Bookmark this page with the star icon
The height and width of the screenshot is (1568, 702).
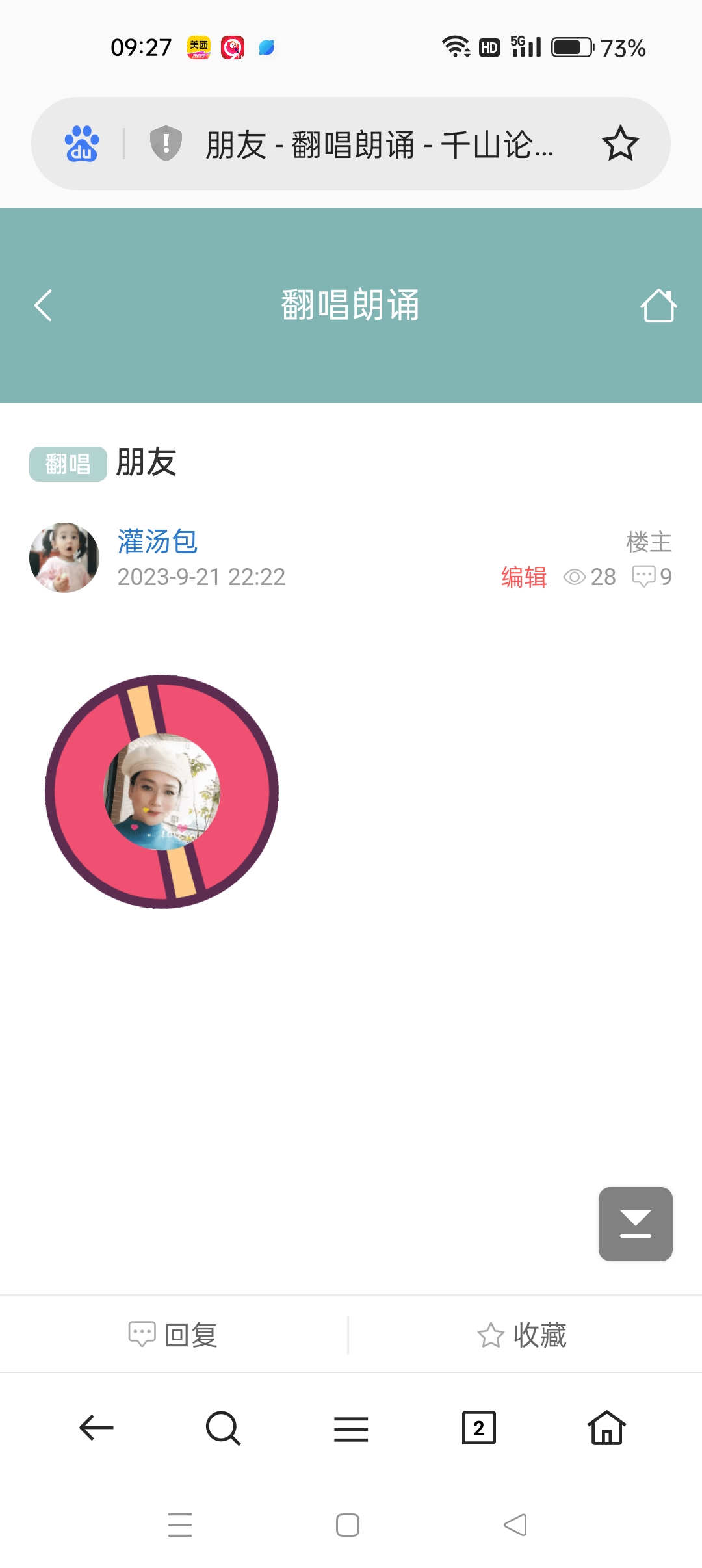pos(620,144)
